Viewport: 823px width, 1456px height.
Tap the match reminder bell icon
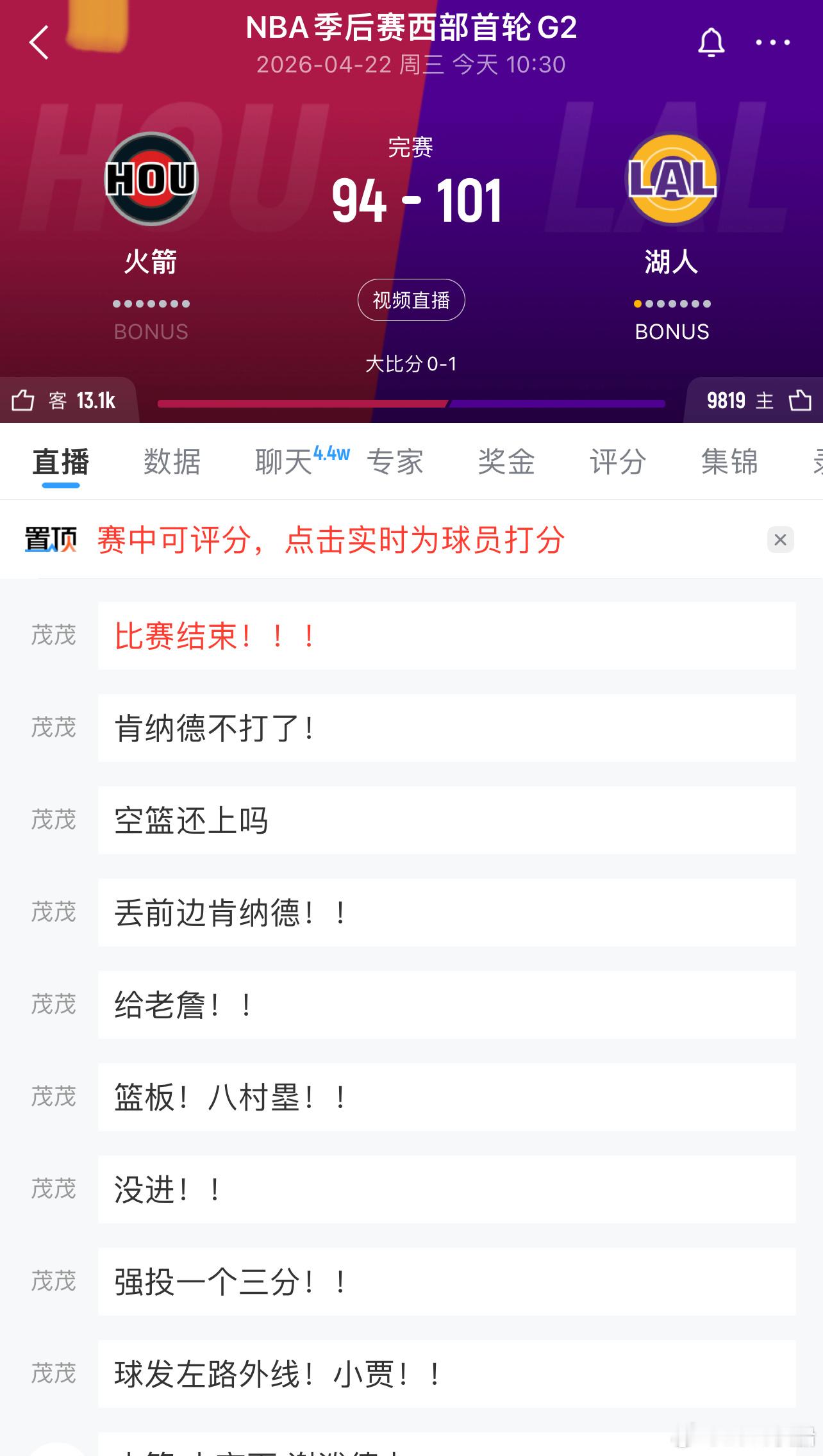pos(711,42)
